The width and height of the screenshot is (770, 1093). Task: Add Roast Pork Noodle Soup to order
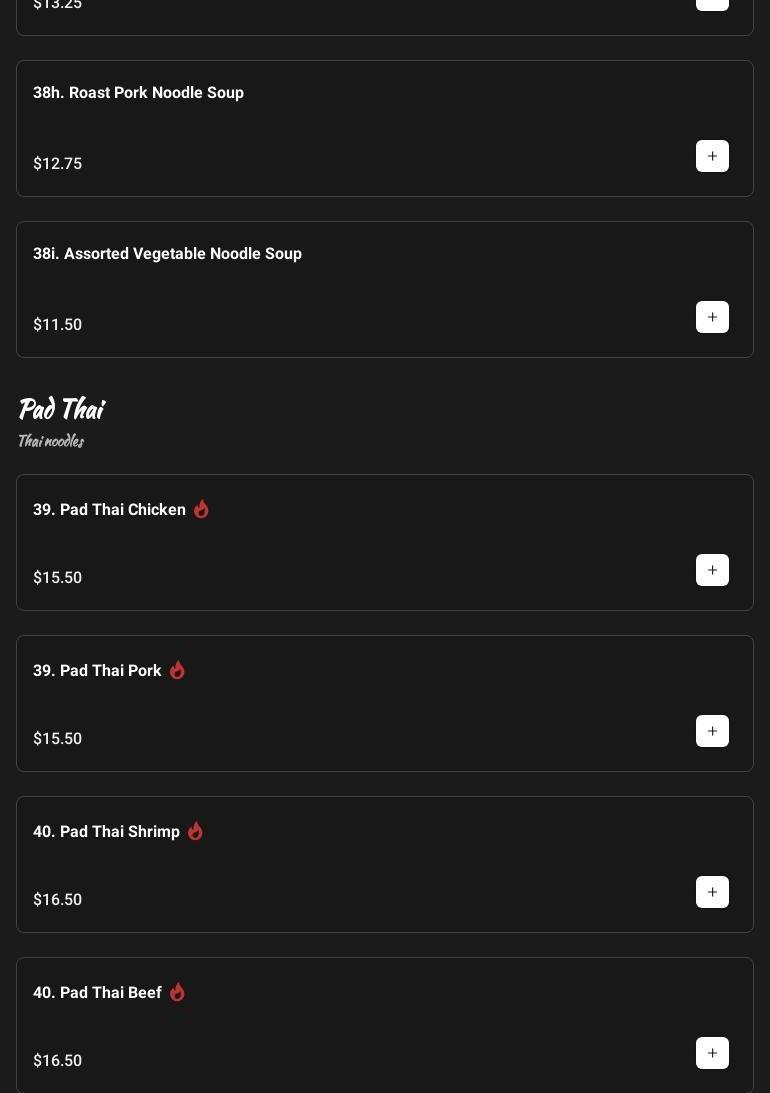(x=712, y=156)
